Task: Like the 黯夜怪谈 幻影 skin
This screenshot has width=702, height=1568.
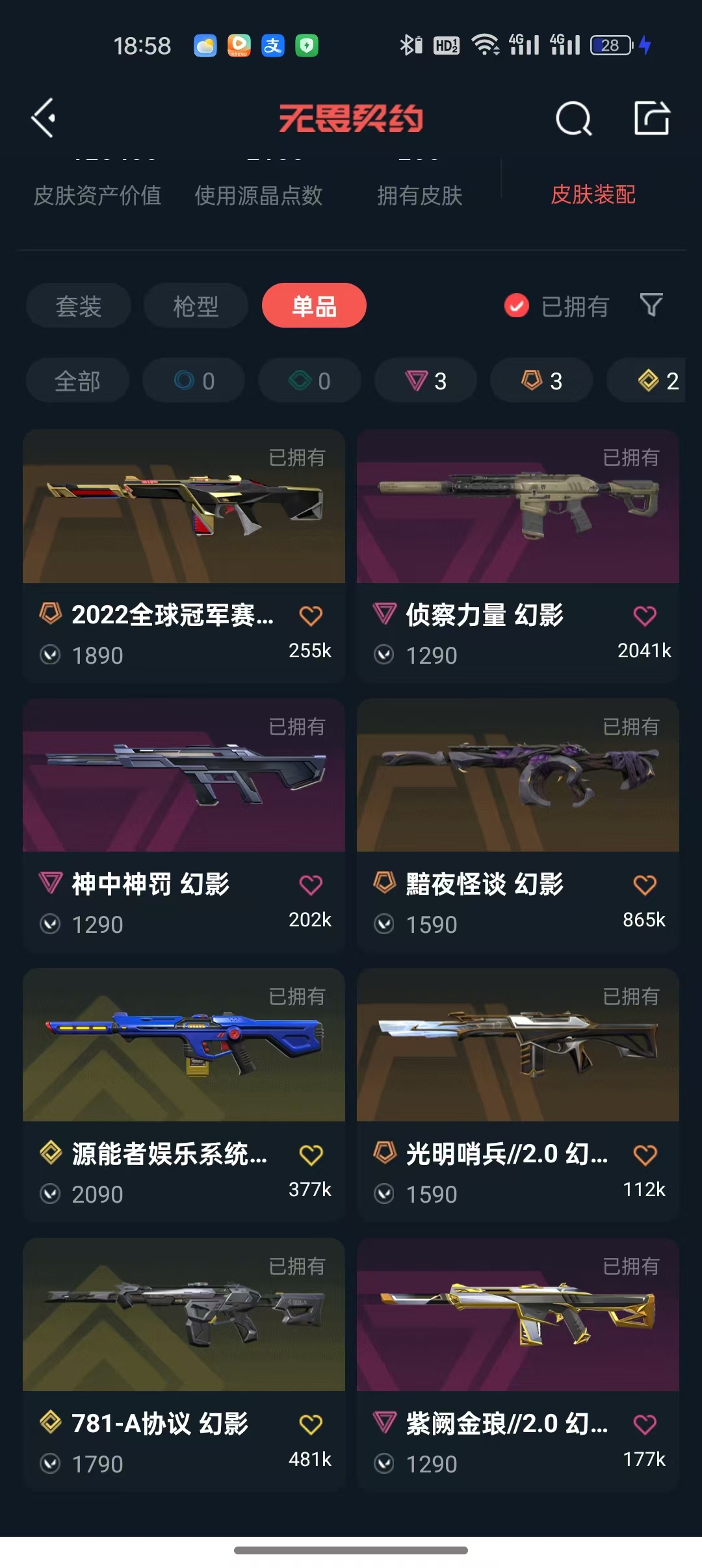Action: [645, 885]
